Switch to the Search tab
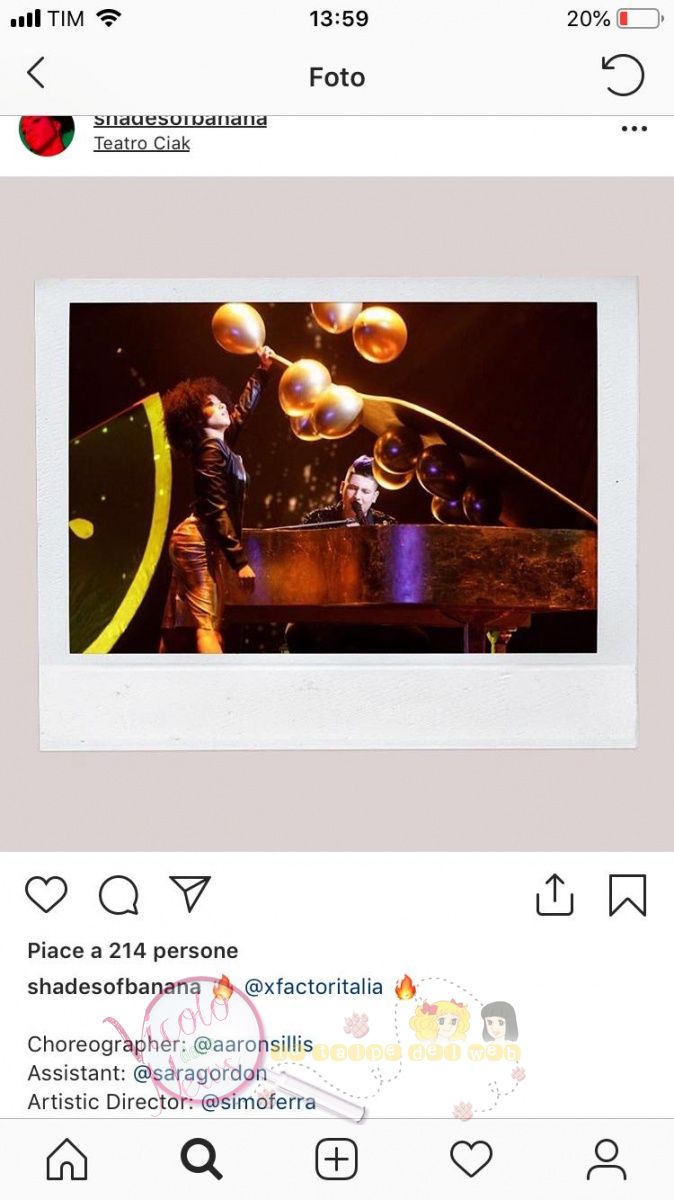The height and width of the screenshot is (1200, 674). tap(201, 1160)
